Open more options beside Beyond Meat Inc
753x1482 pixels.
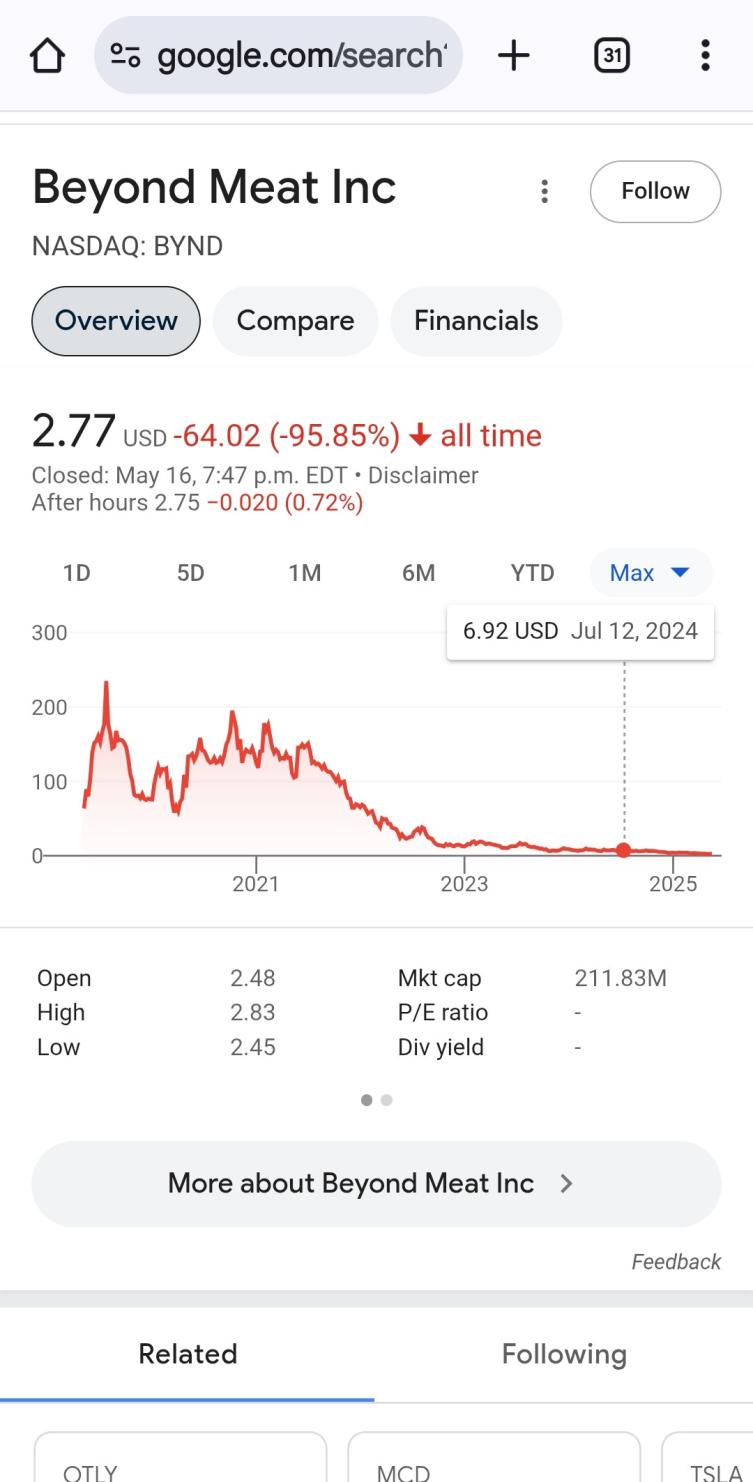(x=544, y=191)
